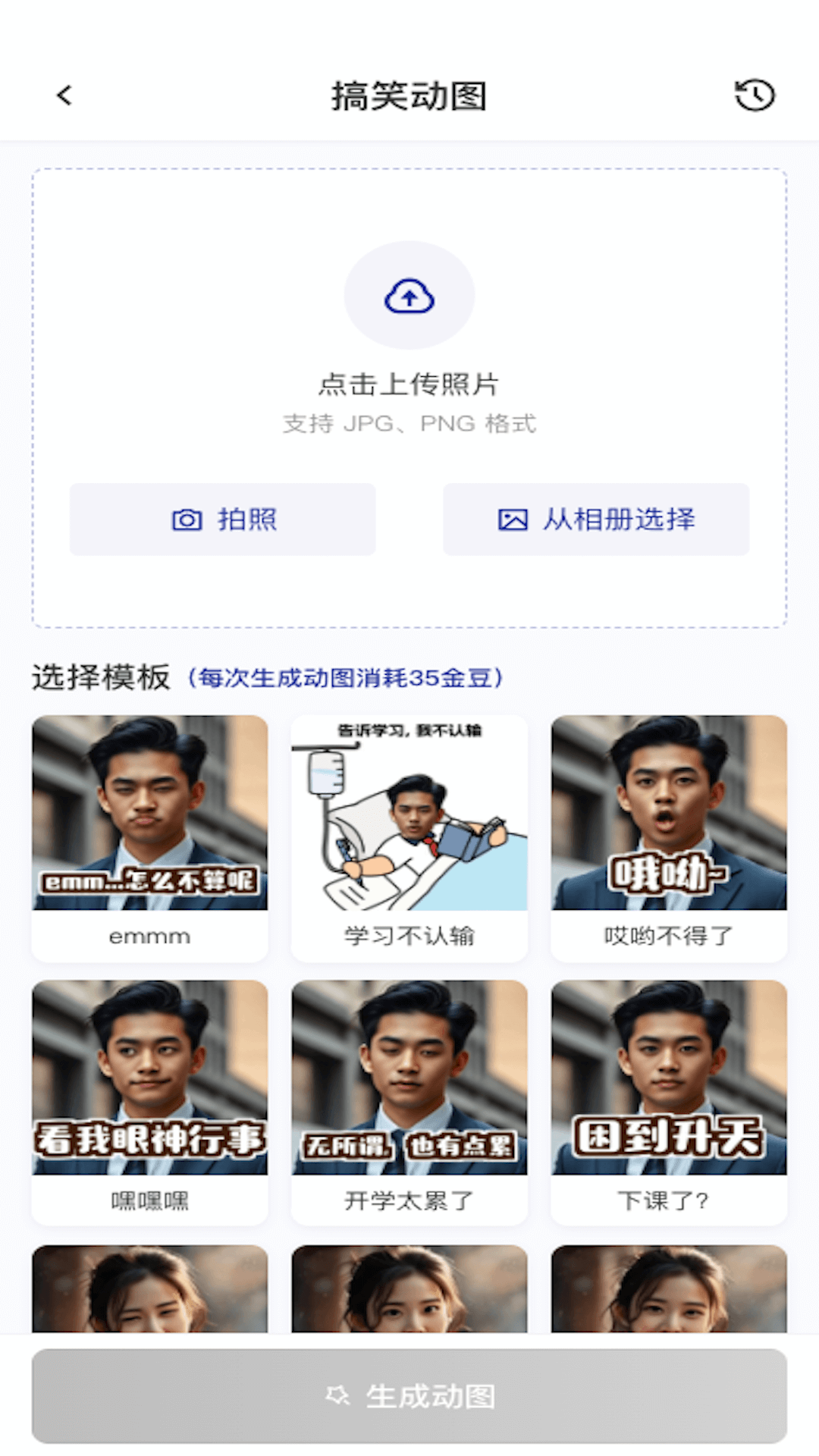This screenshot has width=819, height=1456.
Task: Tap the cloud upload photo area
Action: pos(409,296)
